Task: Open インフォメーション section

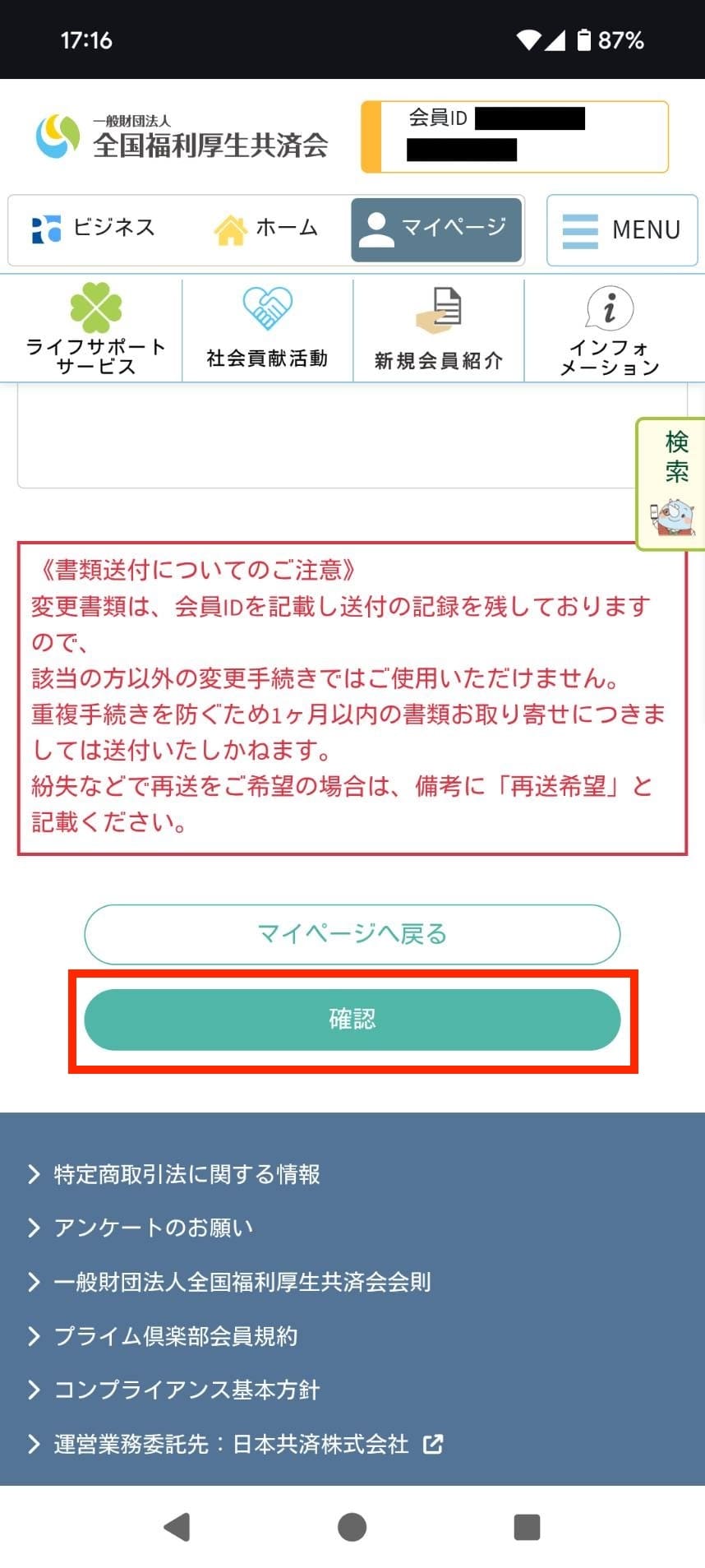Action: [610, 329]
